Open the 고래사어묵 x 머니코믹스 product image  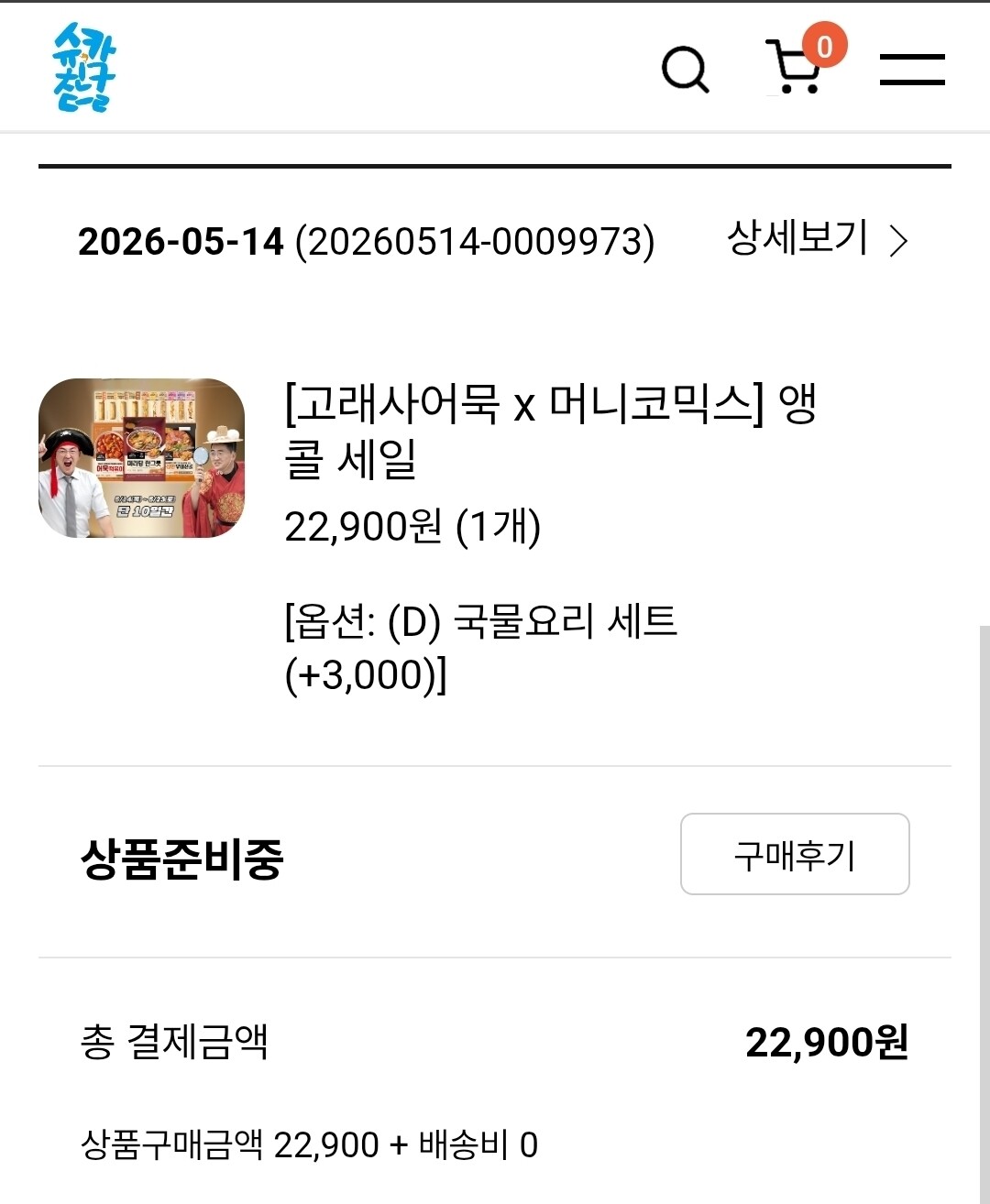click(142, 458)
